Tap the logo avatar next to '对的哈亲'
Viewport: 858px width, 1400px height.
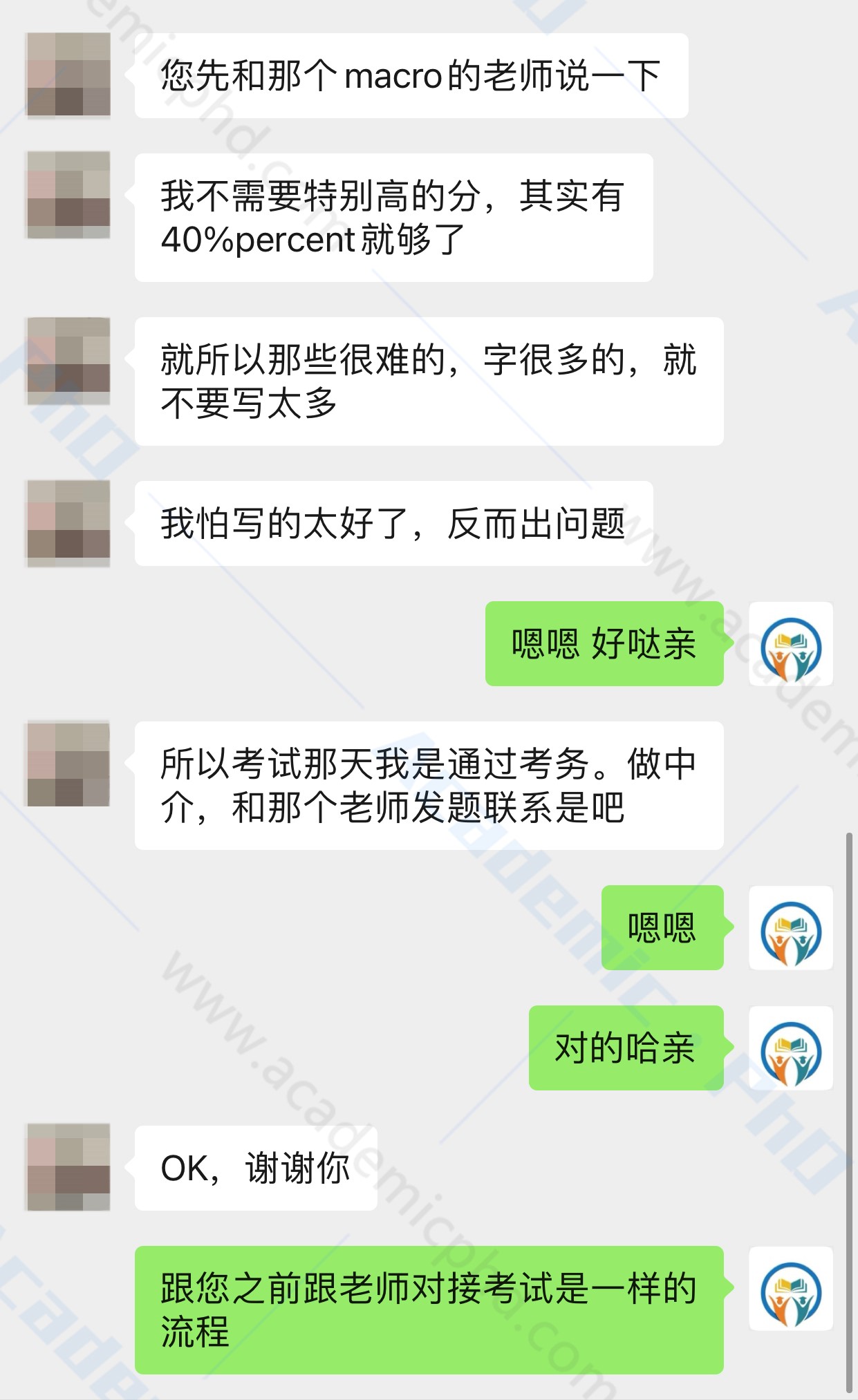pos(791,1048)
